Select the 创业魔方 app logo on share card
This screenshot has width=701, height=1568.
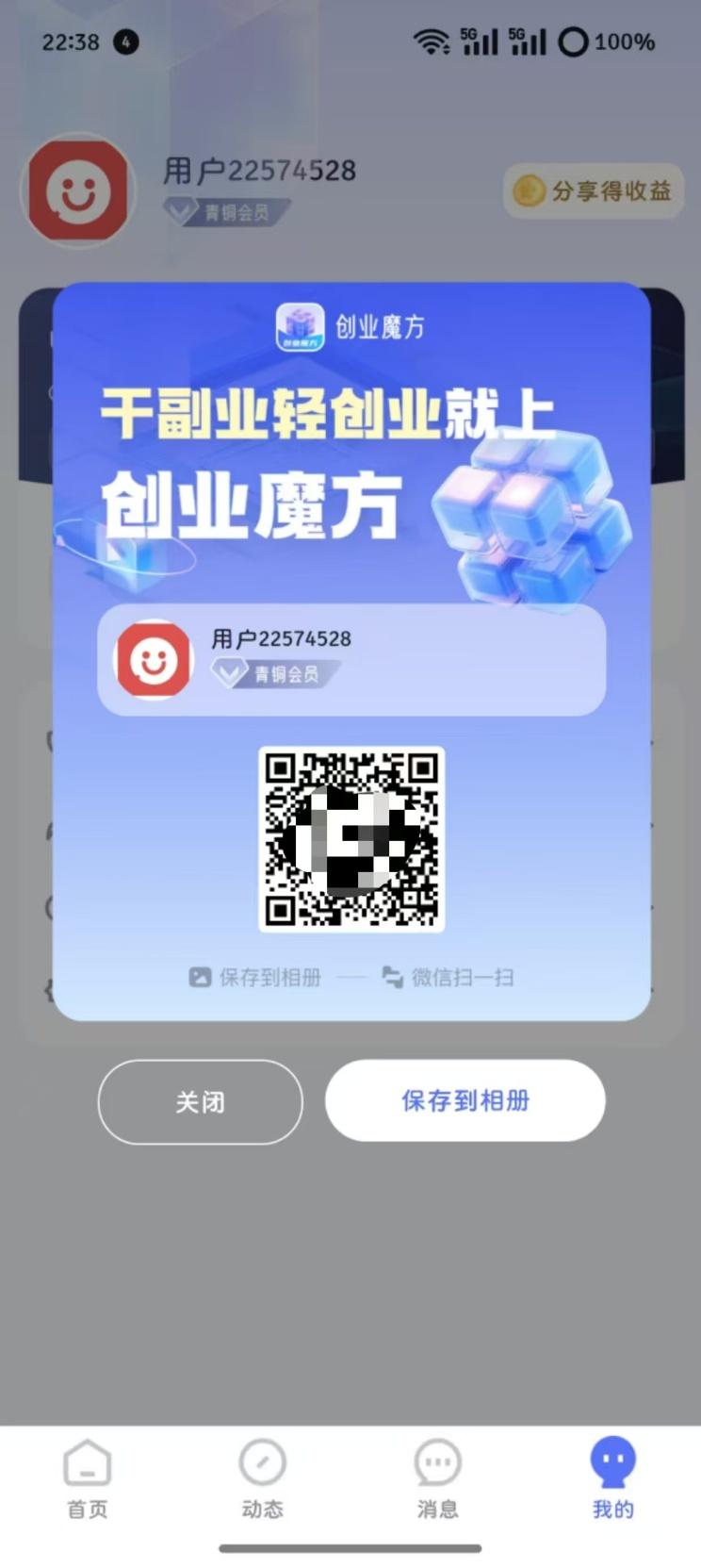coord(300,325)
